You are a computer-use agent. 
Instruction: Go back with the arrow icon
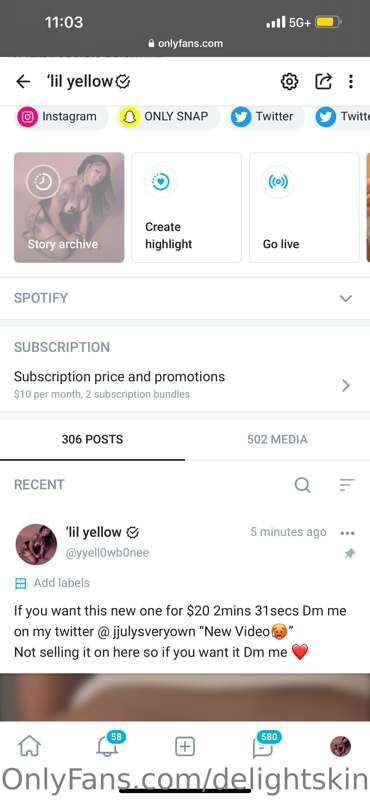[x=23, y=82]
